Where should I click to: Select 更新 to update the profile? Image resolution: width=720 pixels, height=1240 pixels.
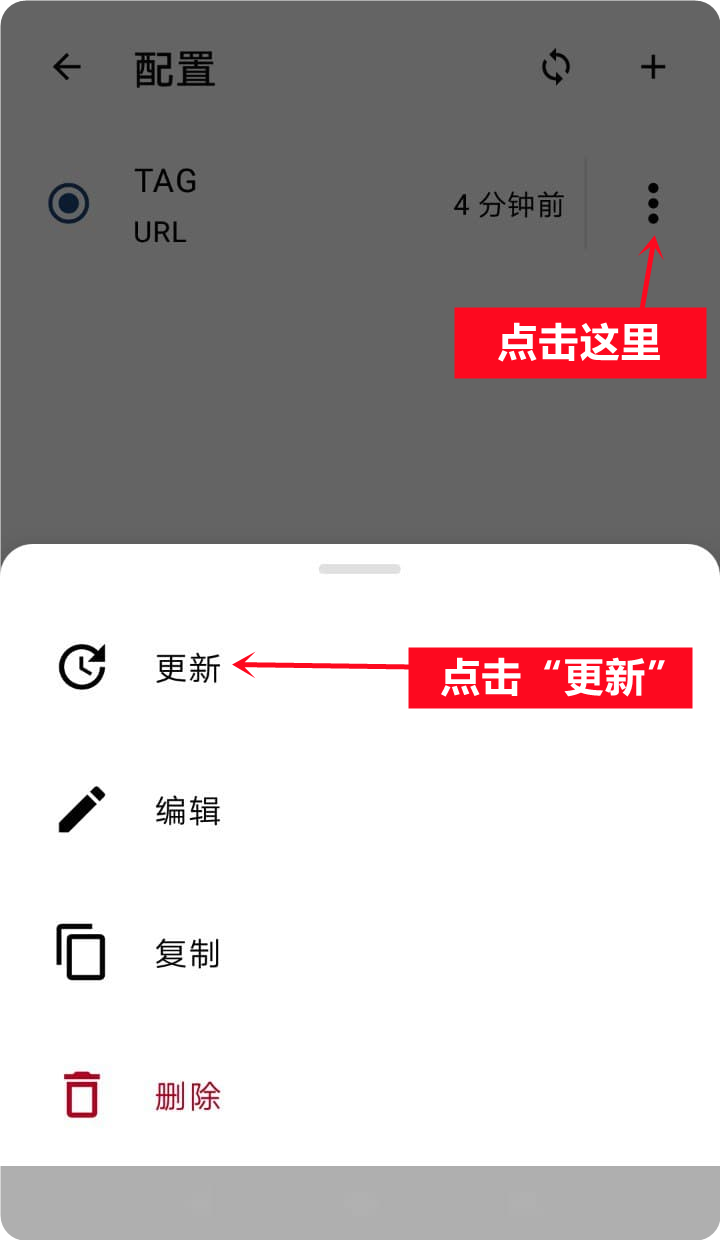click(x=187, y=667)
